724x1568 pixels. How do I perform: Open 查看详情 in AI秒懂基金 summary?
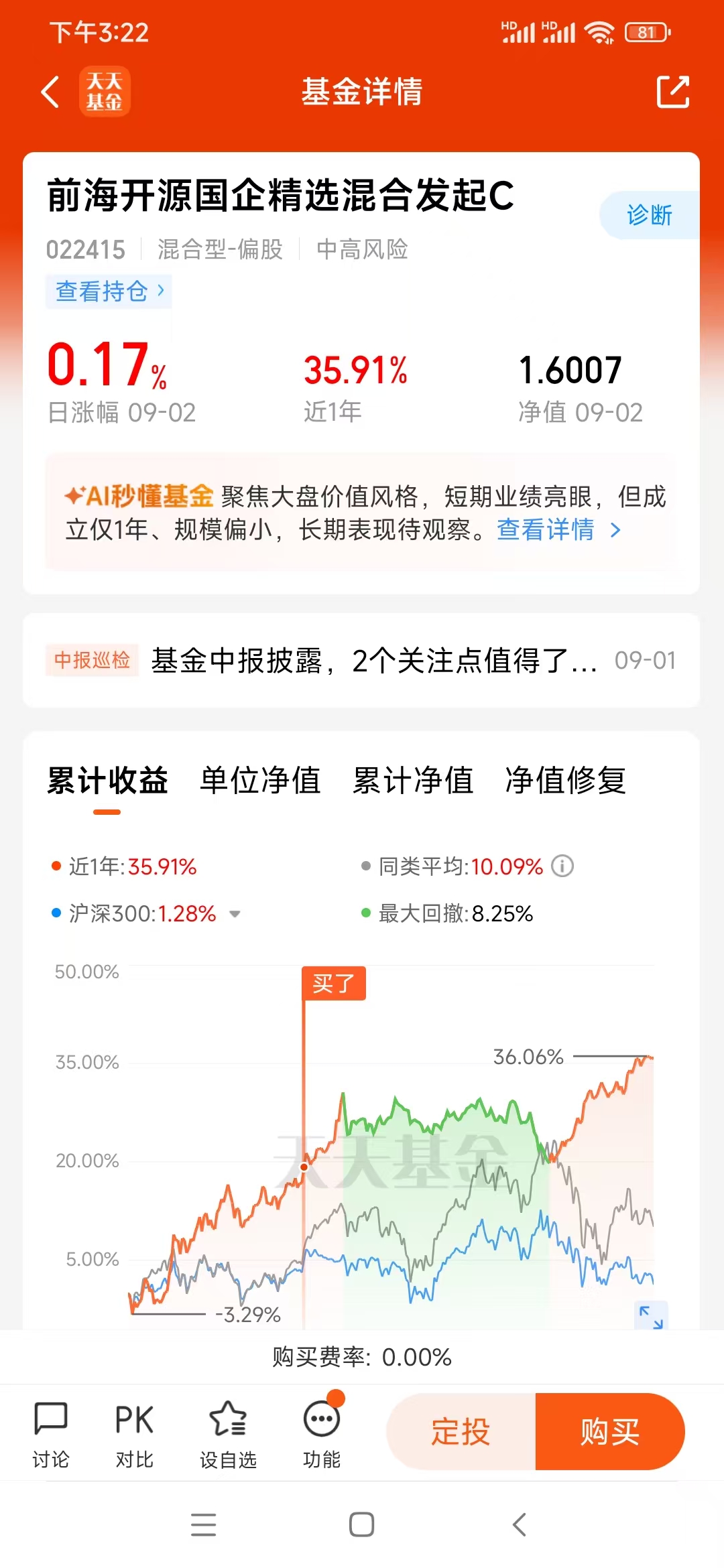click(x=558, y=530)
